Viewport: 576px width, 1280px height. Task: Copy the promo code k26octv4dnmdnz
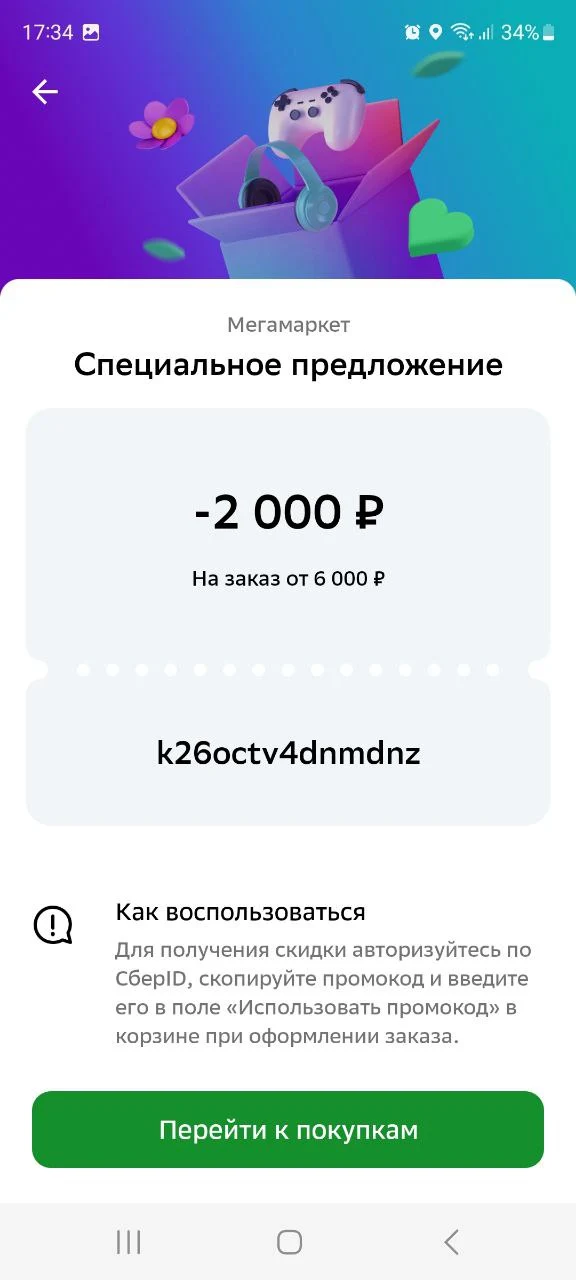coord(288,753)
